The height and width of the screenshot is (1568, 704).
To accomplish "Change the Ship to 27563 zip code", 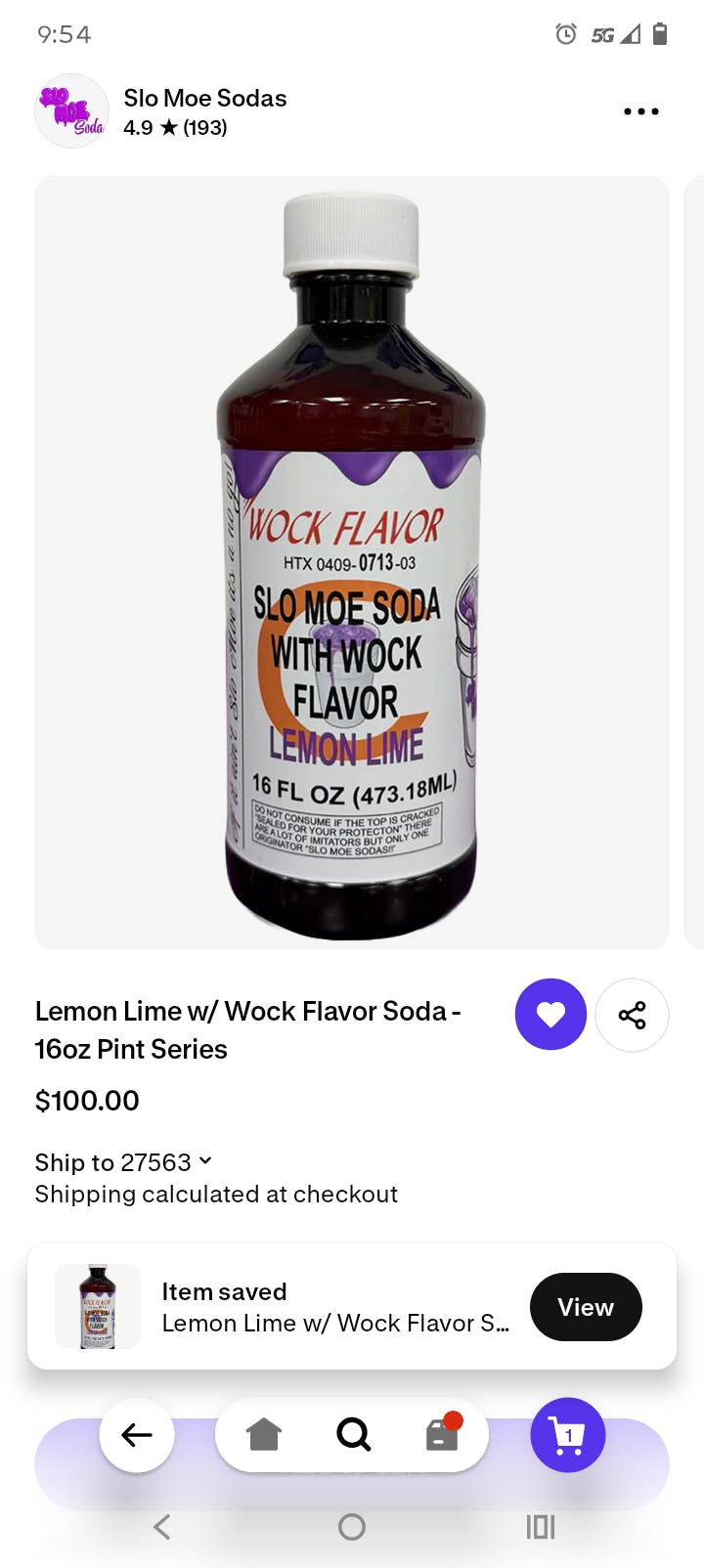I will tap(123, 1162).
